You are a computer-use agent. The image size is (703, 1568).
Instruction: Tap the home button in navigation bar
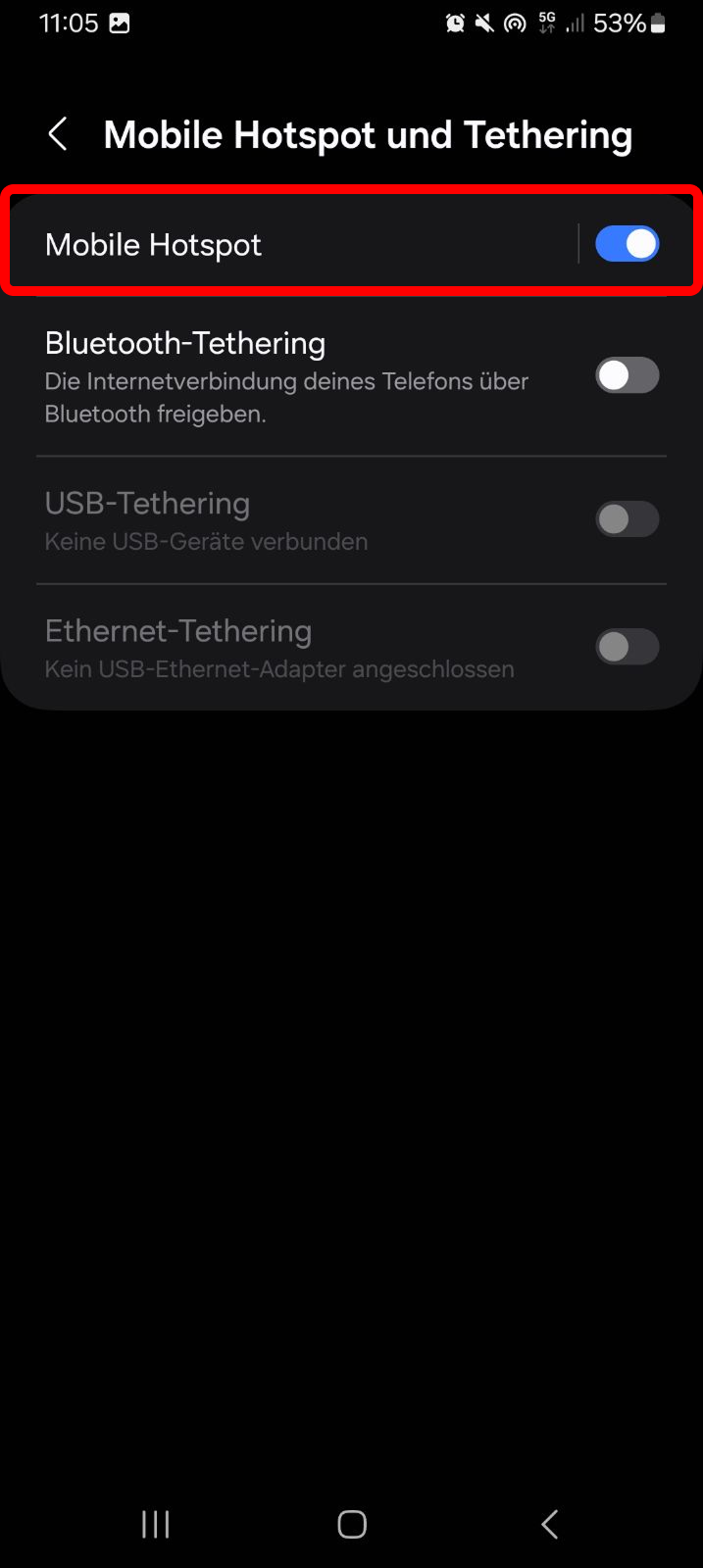click(x=352, y=1524)
